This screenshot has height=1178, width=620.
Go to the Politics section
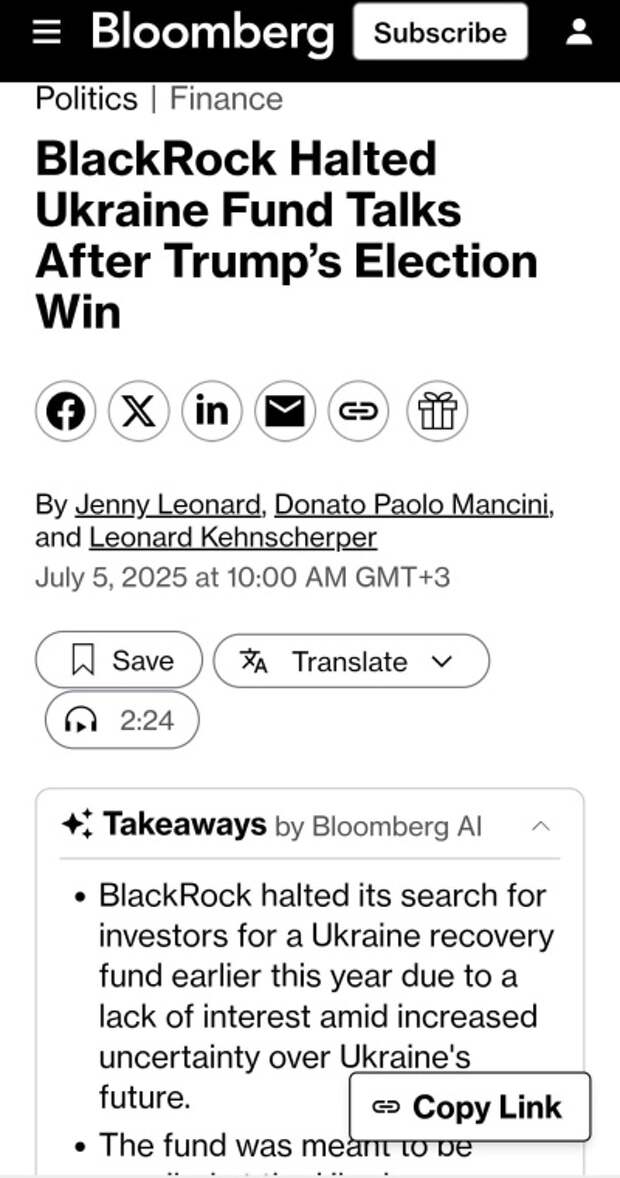86,99
